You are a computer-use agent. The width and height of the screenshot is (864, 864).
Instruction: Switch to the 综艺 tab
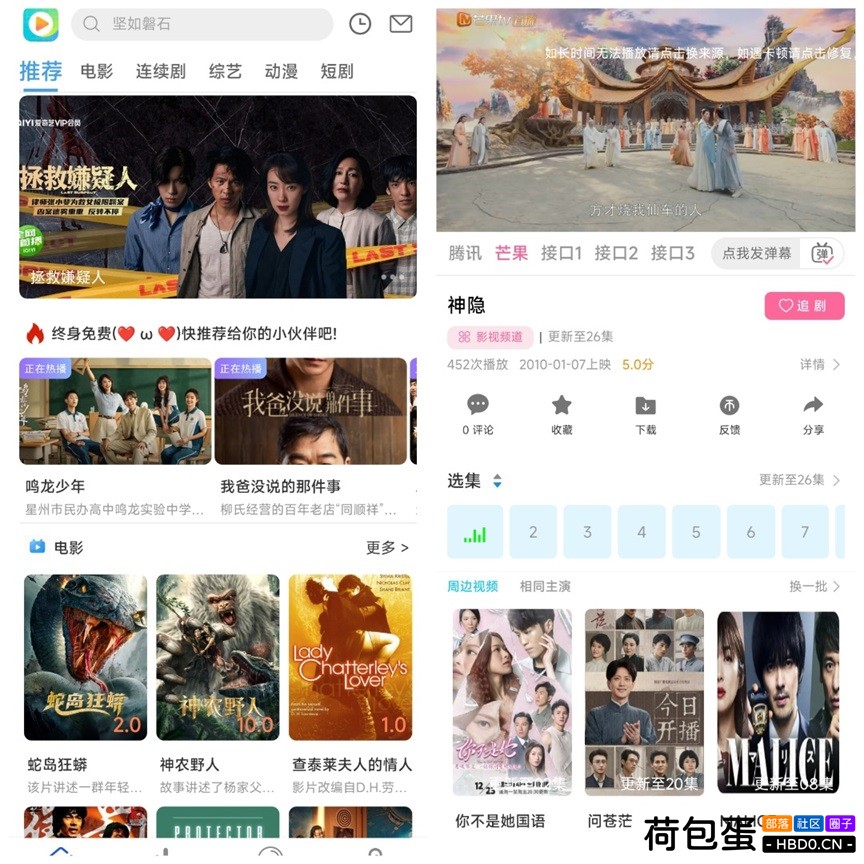pyautogui.click(x=225, y=72)
